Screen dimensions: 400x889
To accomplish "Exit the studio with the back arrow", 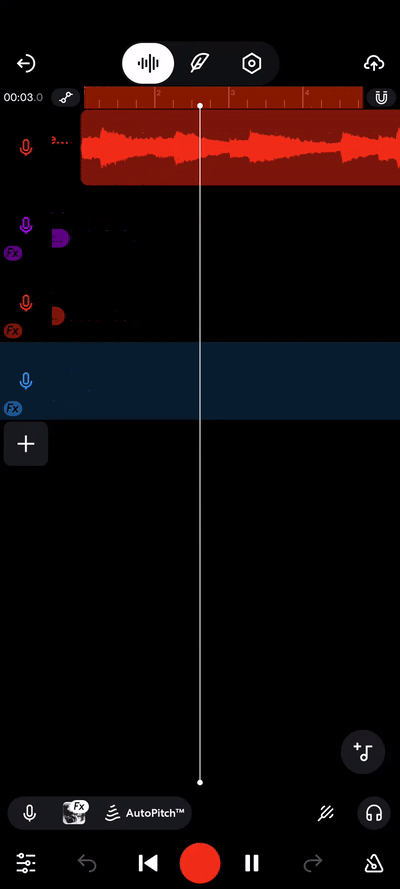I will tap(25, 64).
